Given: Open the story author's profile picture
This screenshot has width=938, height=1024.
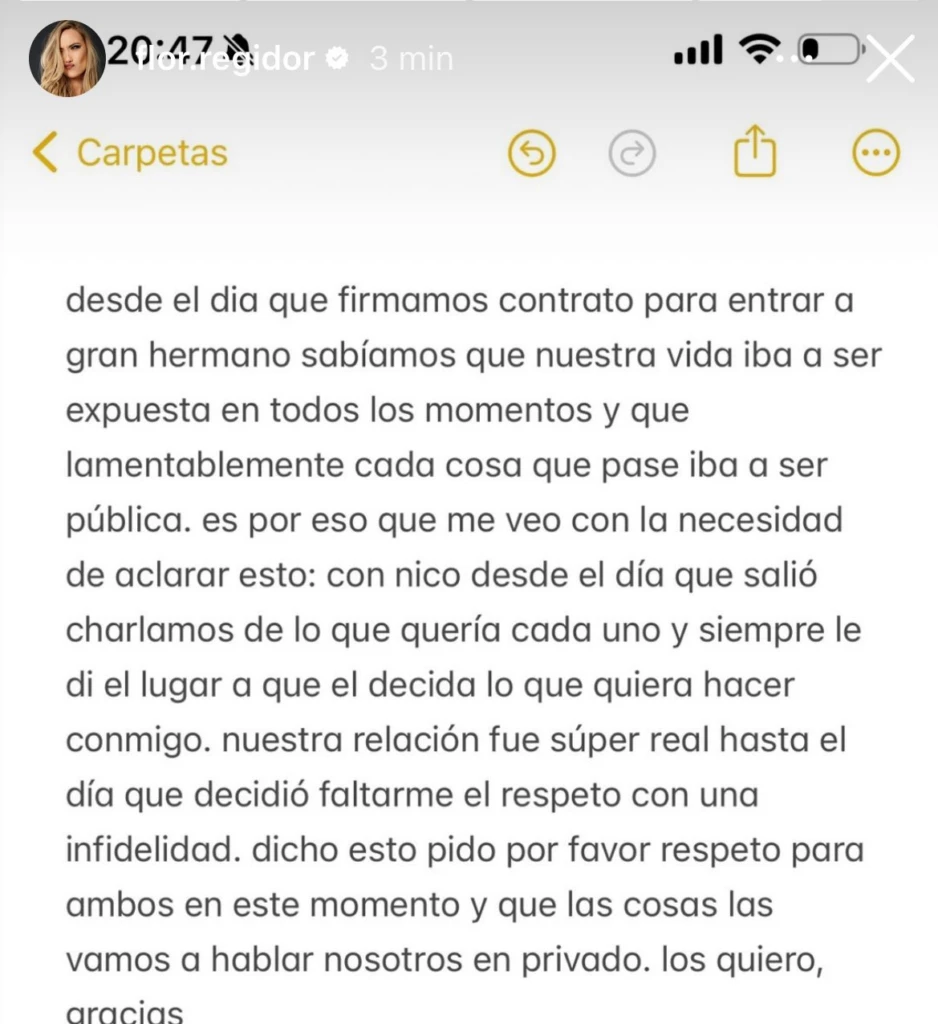Looking at the screenshot, I should (x=67, y=58).
